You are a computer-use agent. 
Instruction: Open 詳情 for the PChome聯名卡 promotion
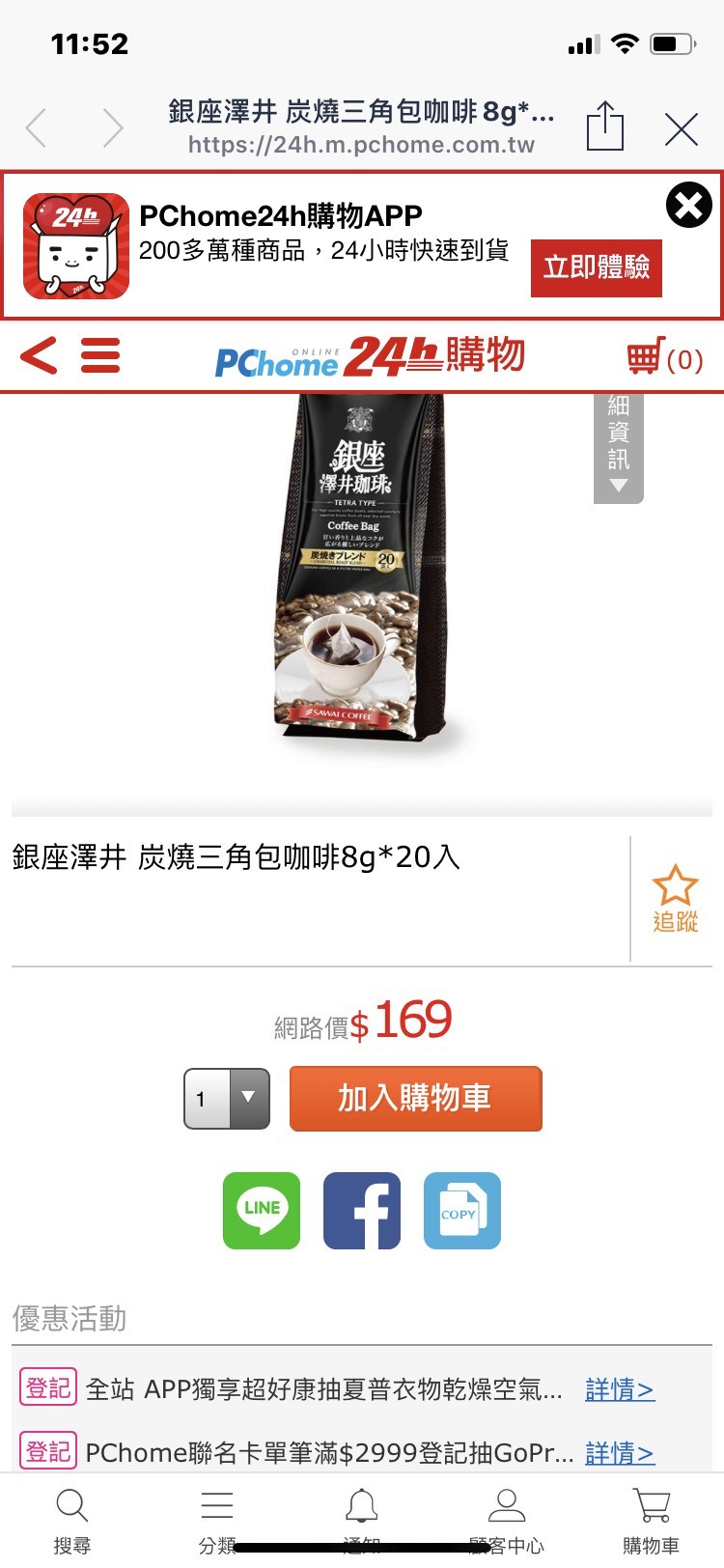click(619, 1452)
